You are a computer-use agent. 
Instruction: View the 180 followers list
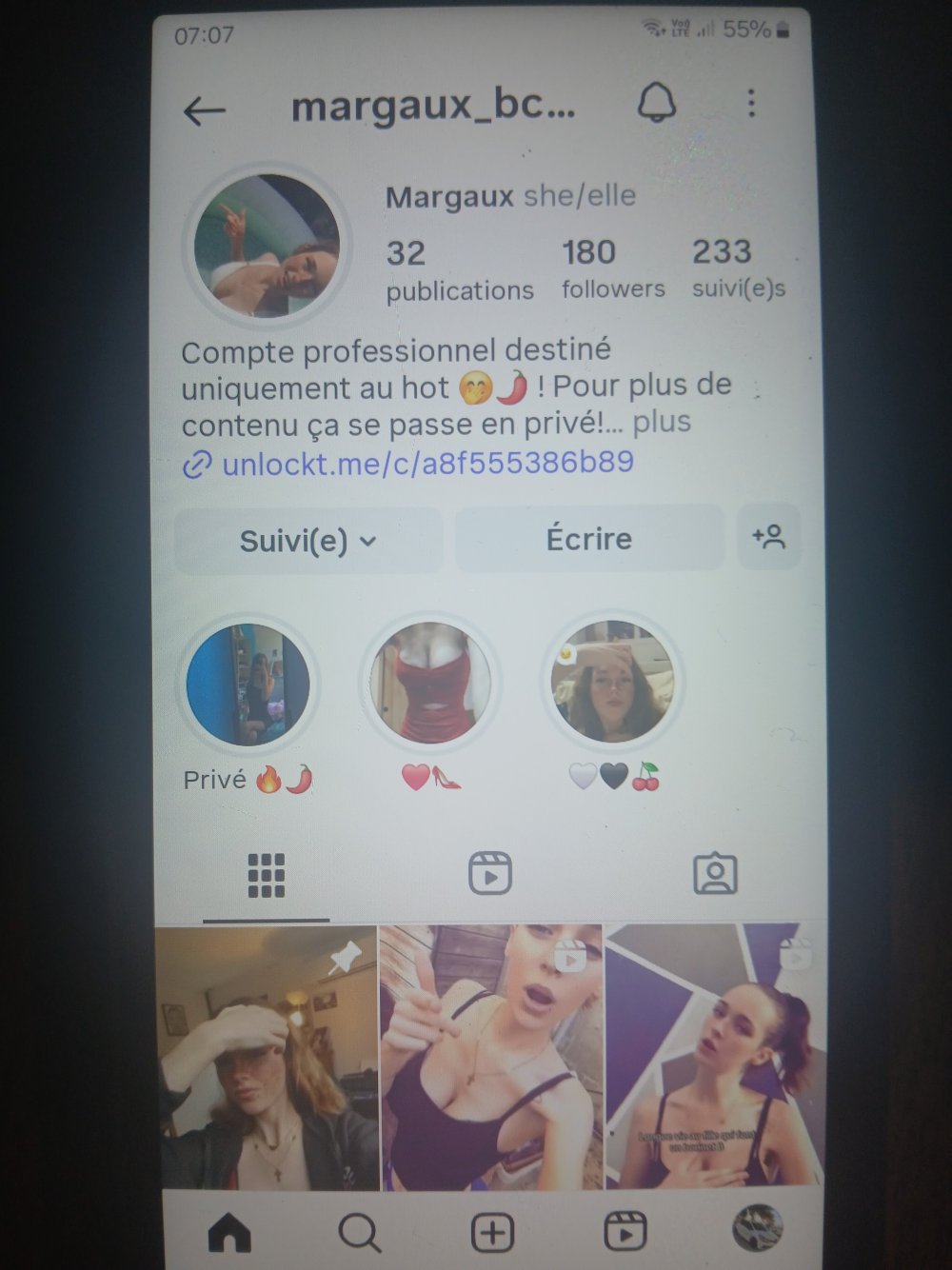(x=612, y=268)
